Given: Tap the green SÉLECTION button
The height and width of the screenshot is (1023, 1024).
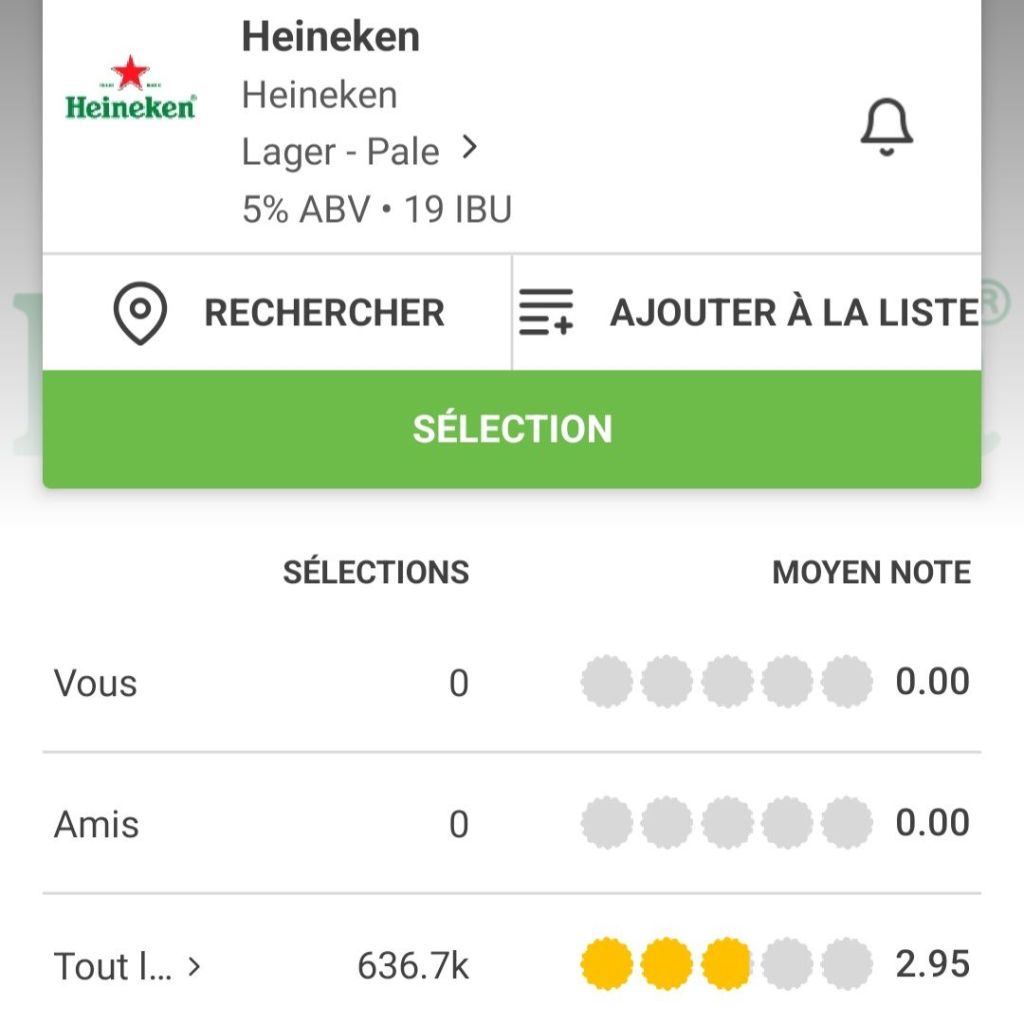Looking at the screenshot, I should [512, 429].
